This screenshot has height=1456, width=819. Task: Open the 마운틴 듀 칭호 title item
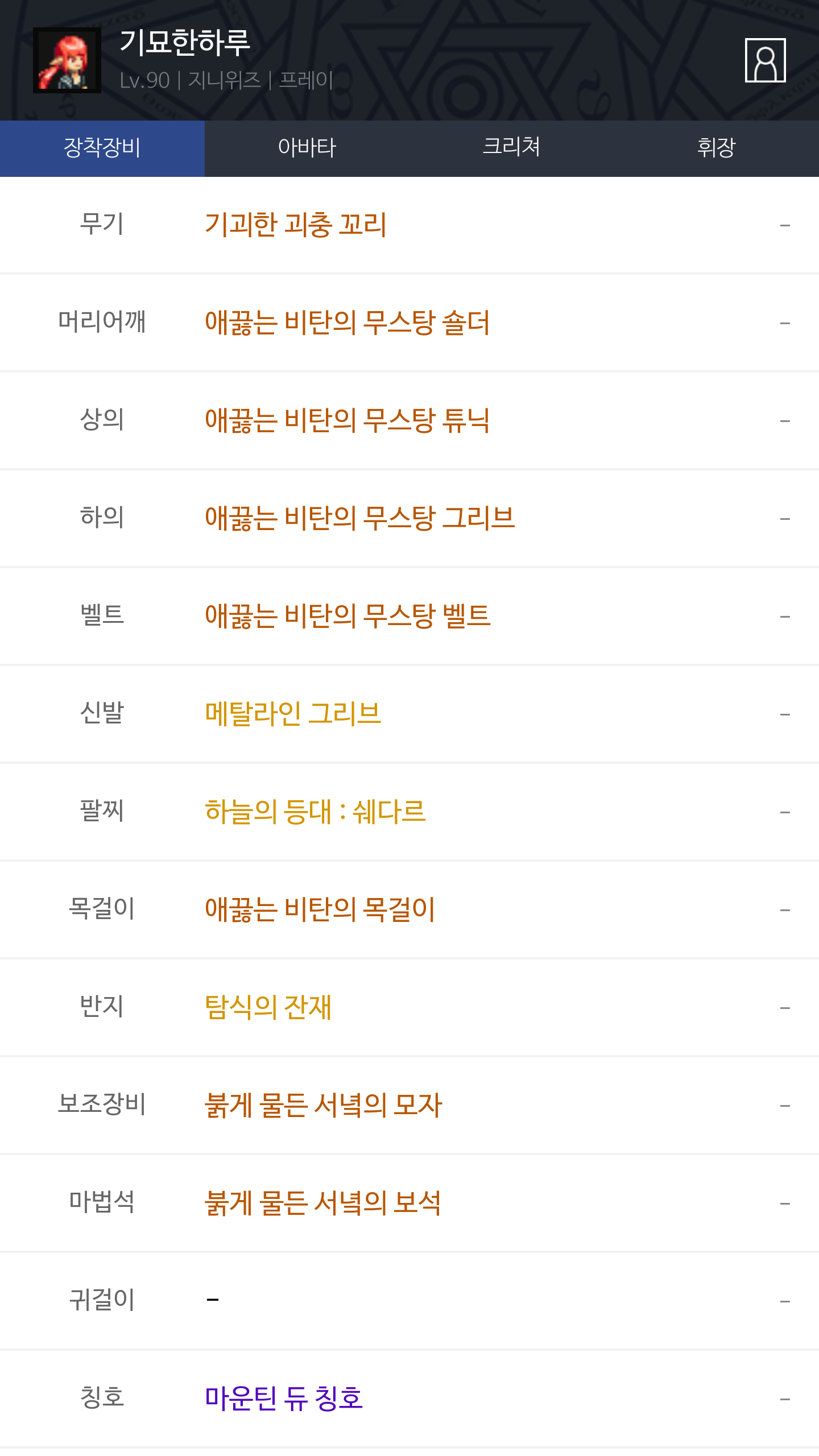coord(284,1399)
